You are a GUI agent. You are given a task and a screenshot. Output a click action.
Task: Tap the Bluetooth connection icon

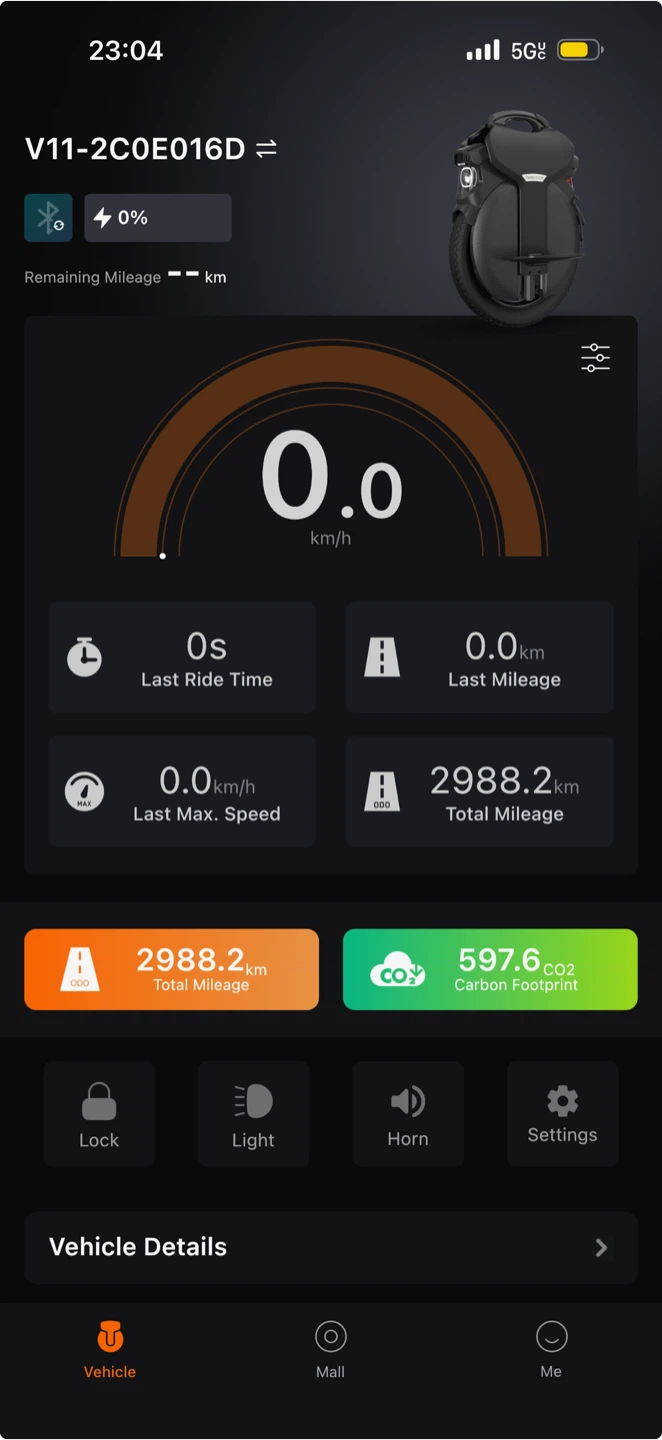[x=48, y=218]
